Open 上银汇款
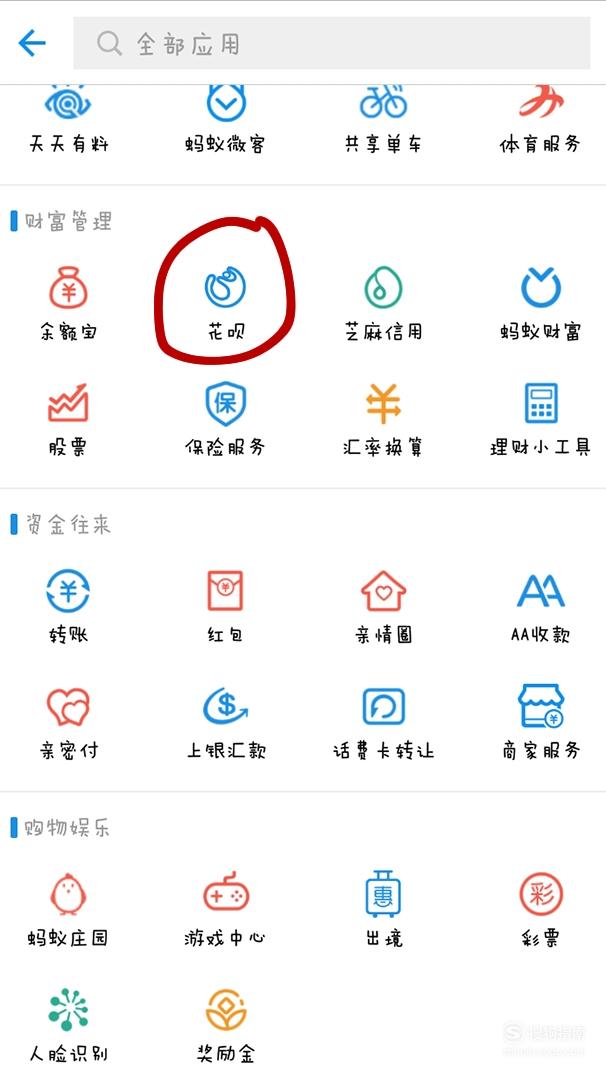 point(226,722)
